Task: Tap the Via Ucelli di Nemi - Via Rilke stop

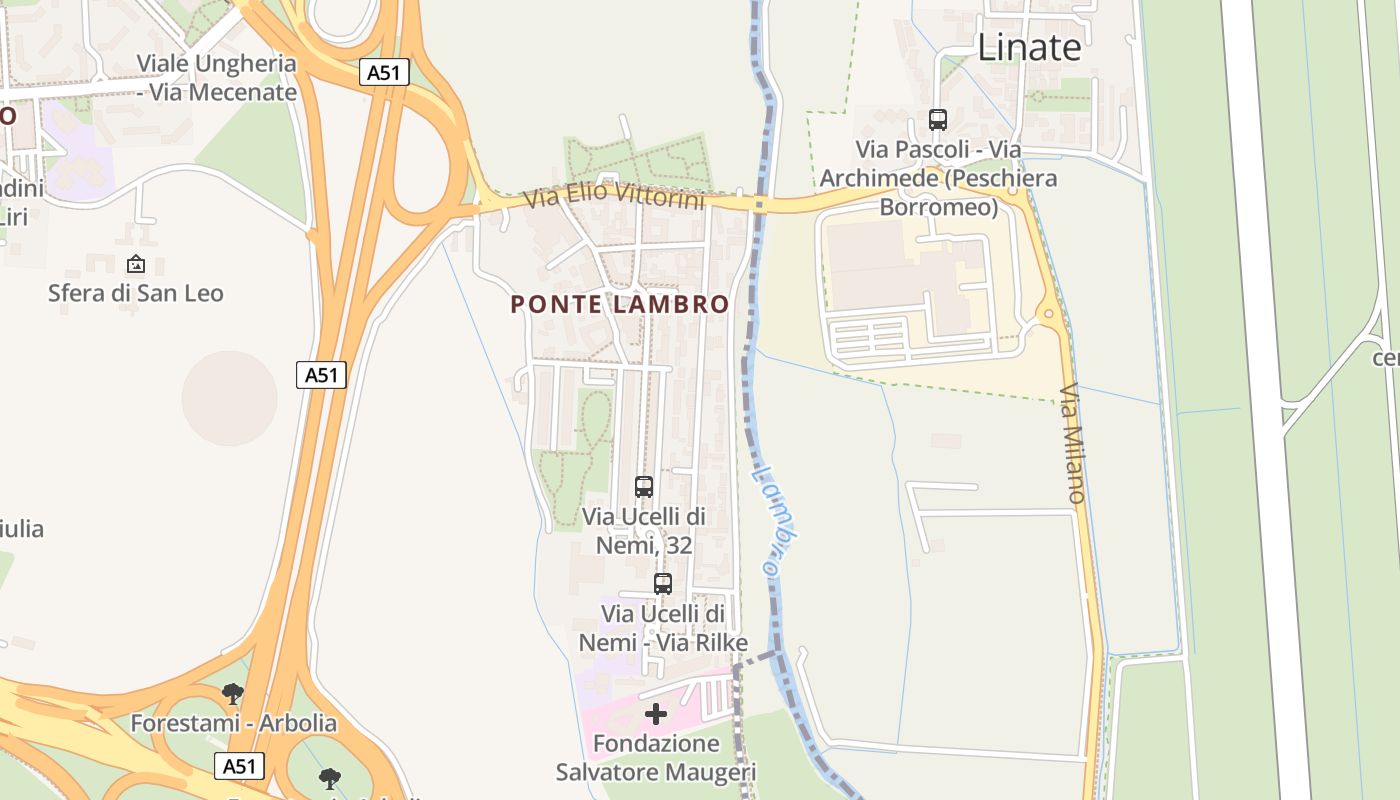Action: (662, 584)
